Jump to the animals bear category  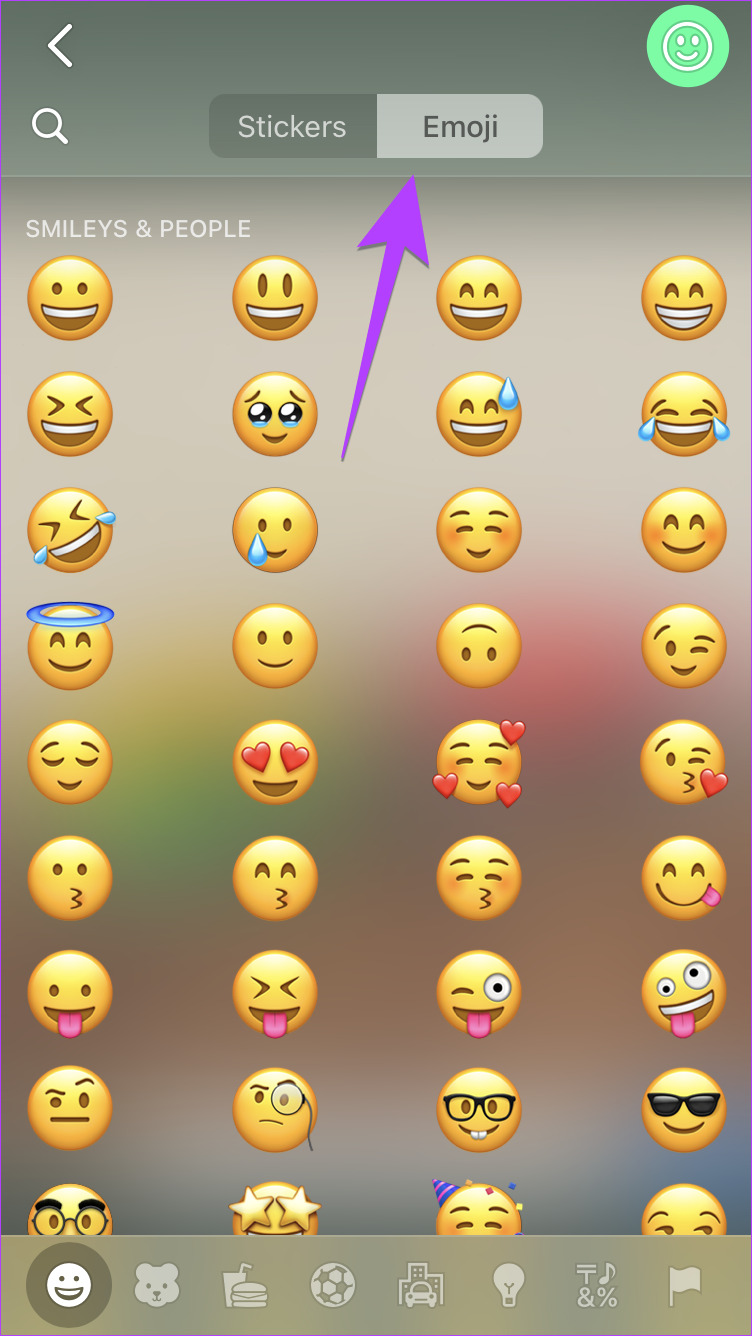(157, 1285)
